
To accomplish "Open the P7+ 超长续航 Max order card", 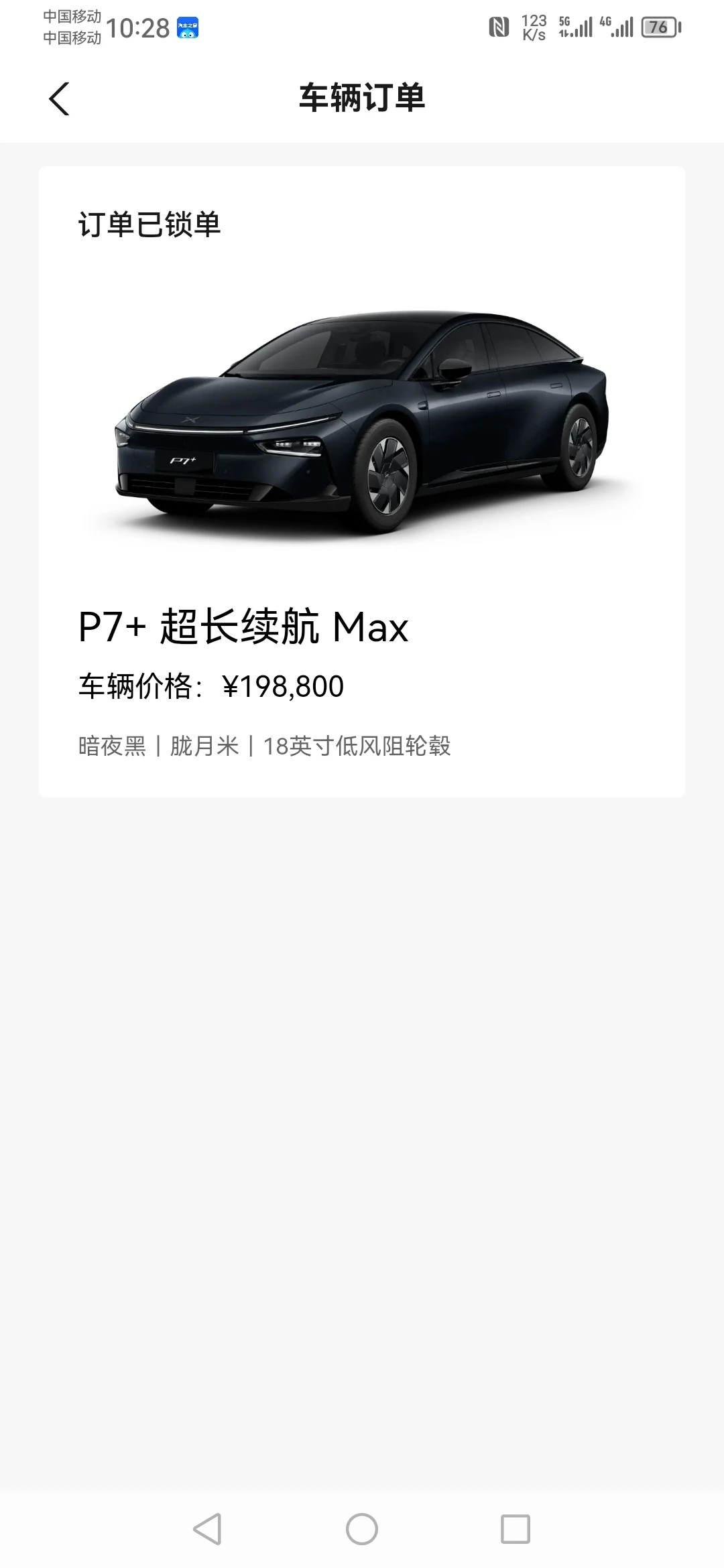I will pyautogui.click(x=362, y=481).
